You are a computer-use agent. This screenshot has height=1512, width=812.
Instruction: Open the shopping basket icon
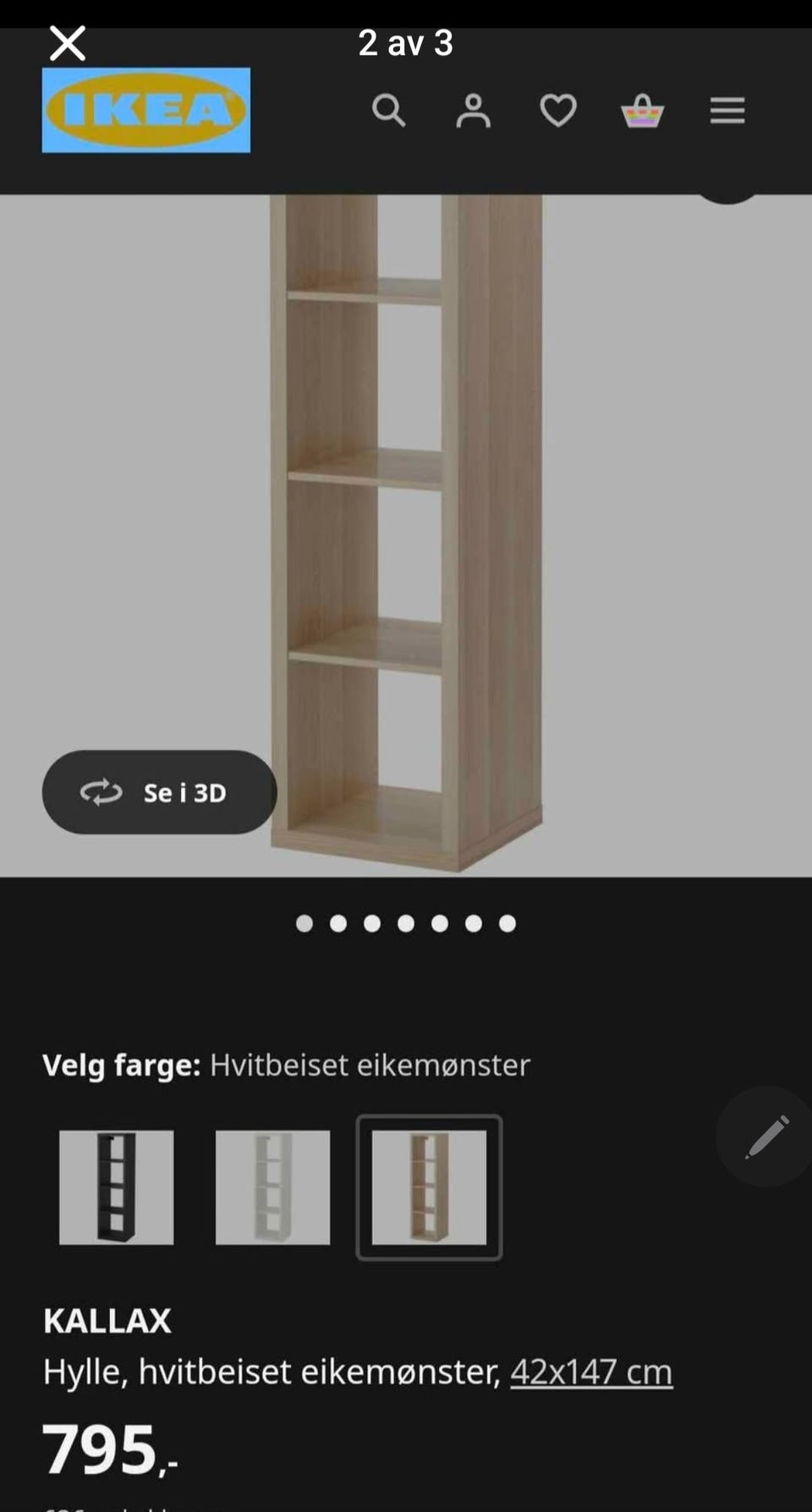[x=642, y=110]
